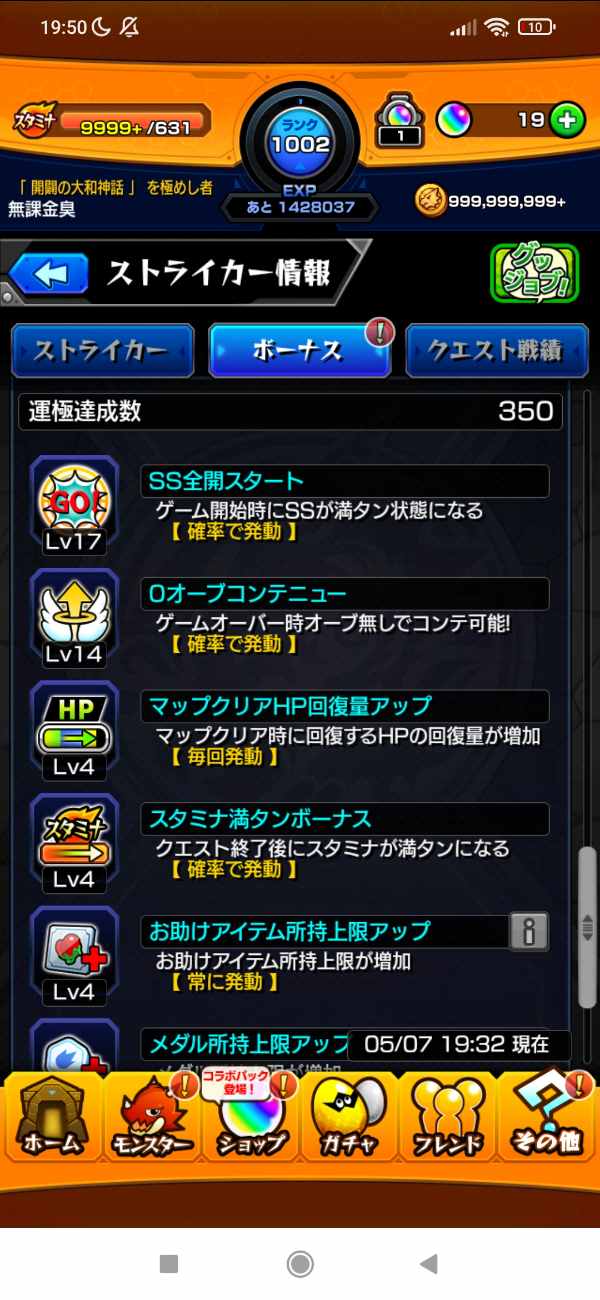Add orbs with the green plus button
The image size is (600, 1300).
pyautogui.click(x=567, y=120)
